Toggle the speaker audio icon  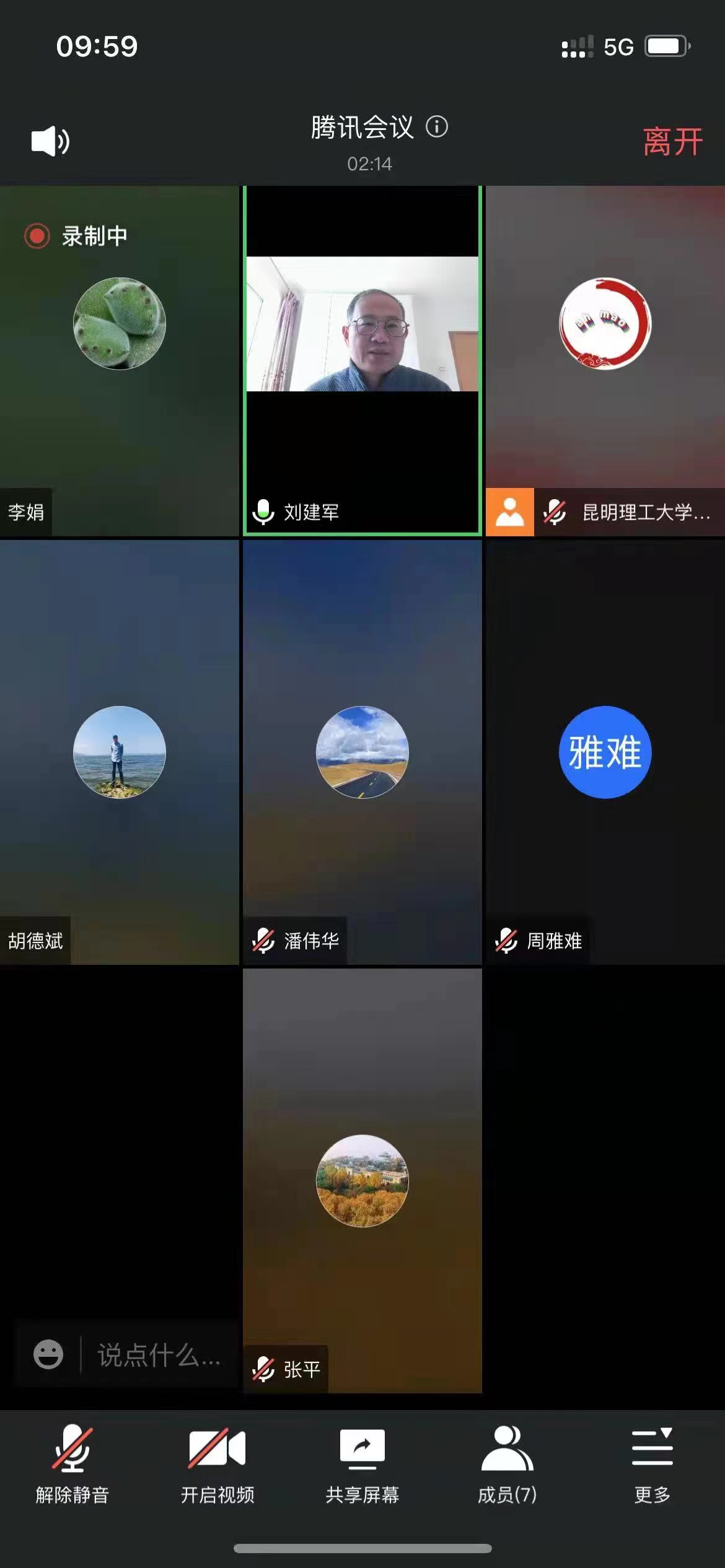[x=50, y=141]
